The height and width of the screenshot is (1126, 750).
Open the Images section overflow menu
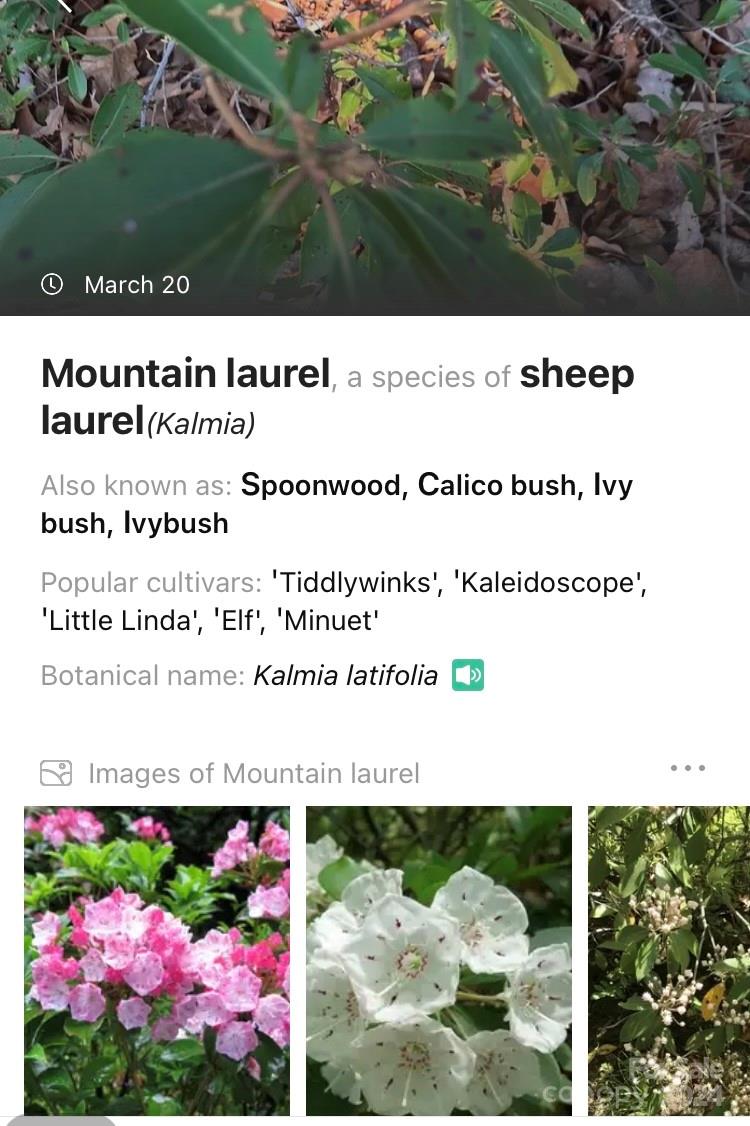[x=688, y=768]
